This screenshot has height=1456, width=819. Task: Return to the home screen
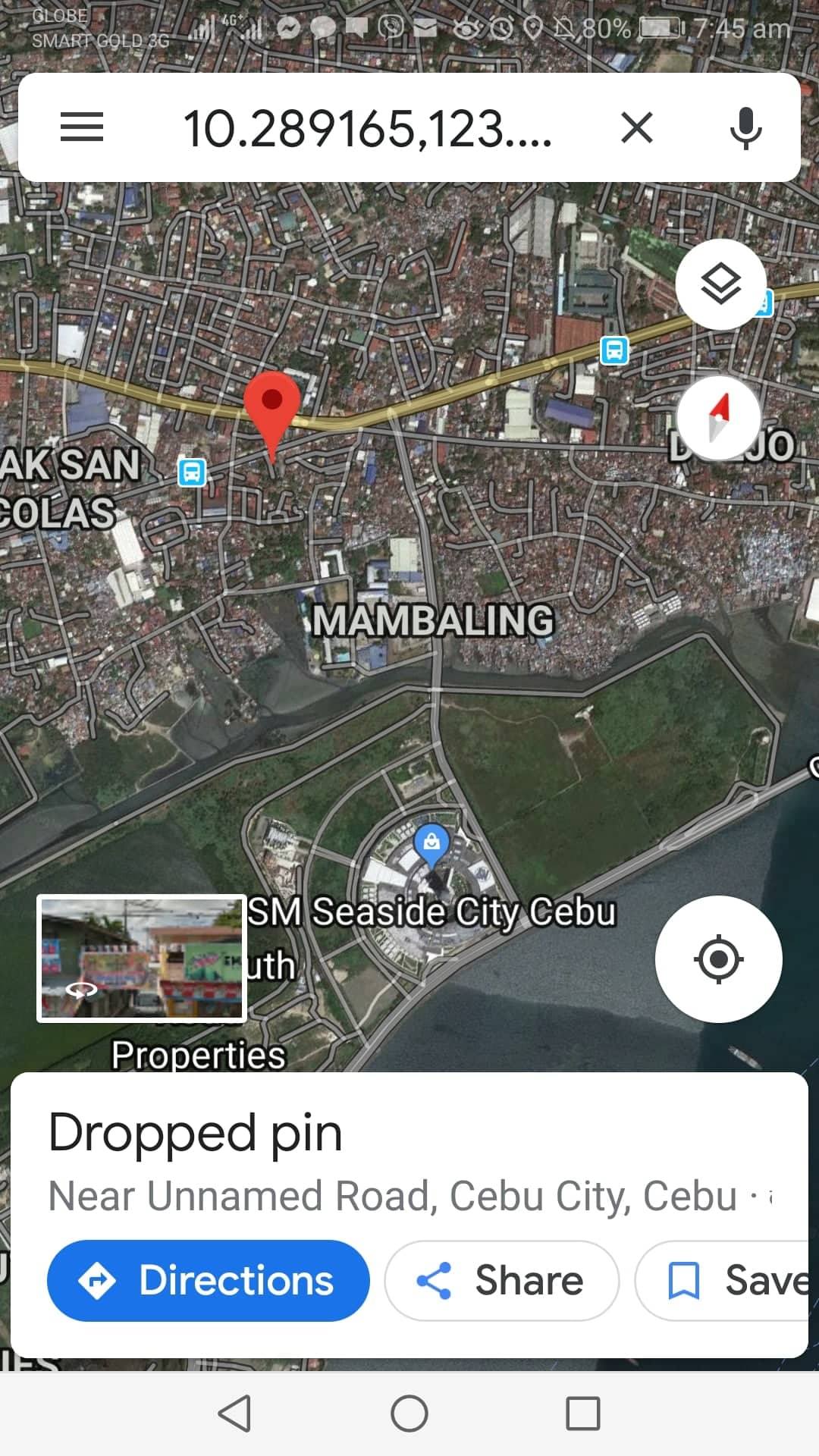(x=409, y=1414)
